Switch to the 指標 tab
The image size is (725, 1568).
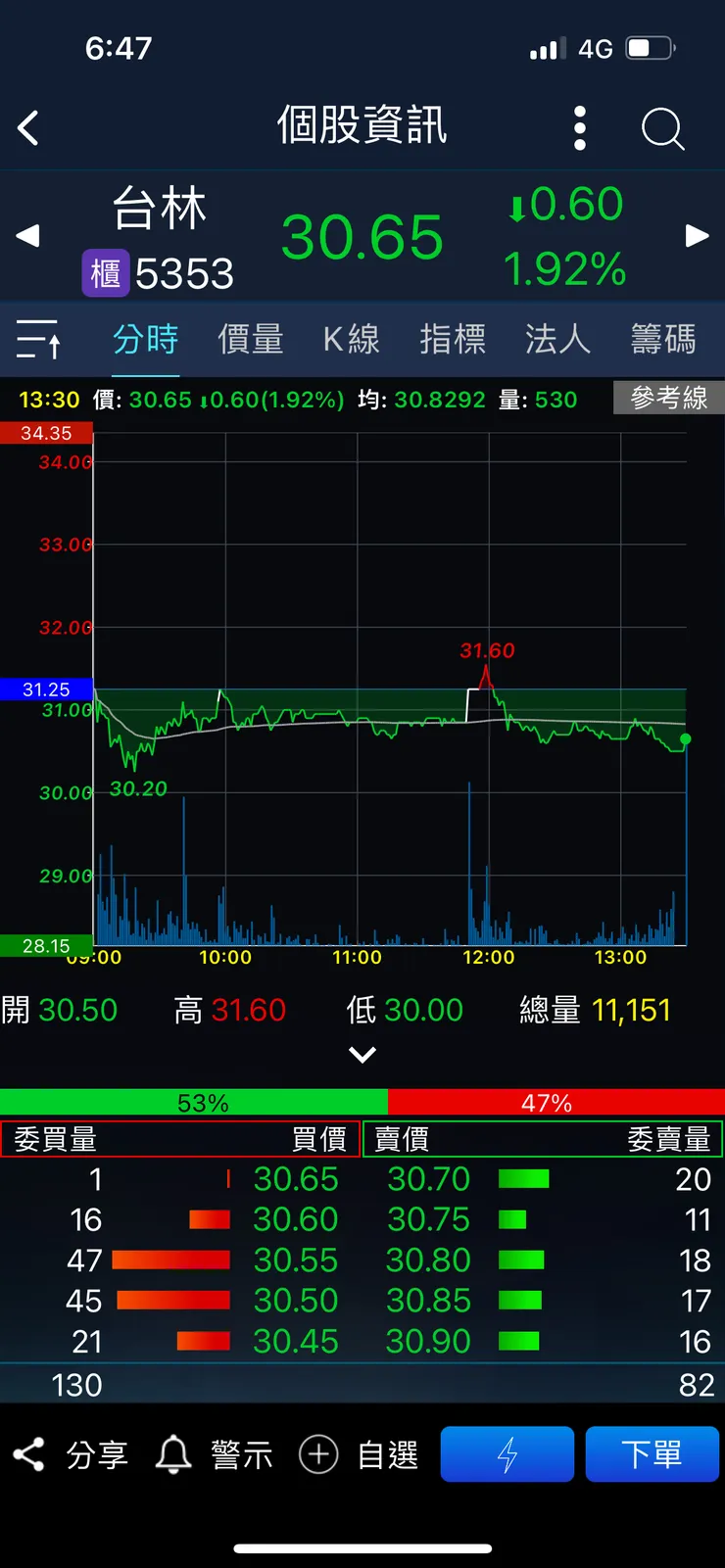[x=453, y=340]
